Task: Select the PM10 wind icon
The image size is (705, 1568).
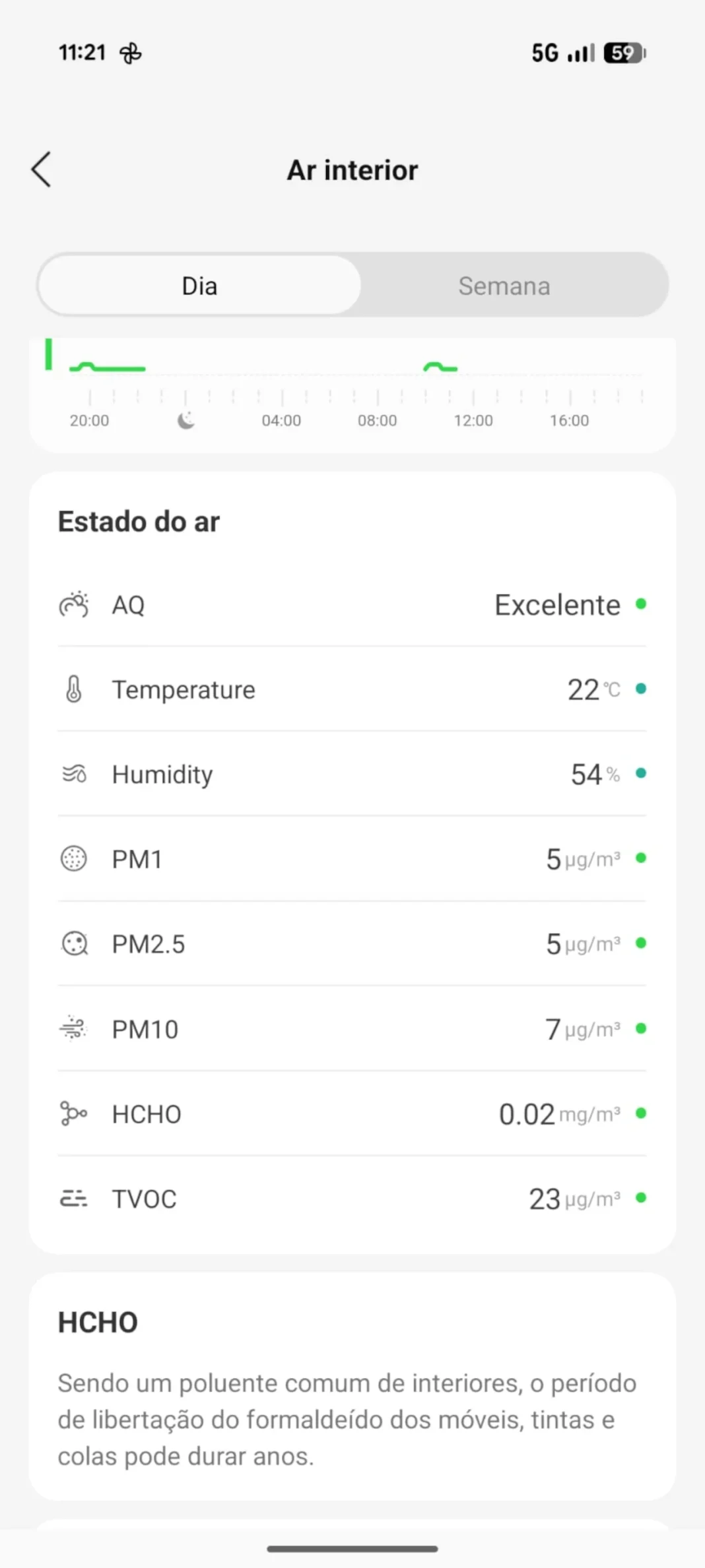Action: click(74, 1028)
